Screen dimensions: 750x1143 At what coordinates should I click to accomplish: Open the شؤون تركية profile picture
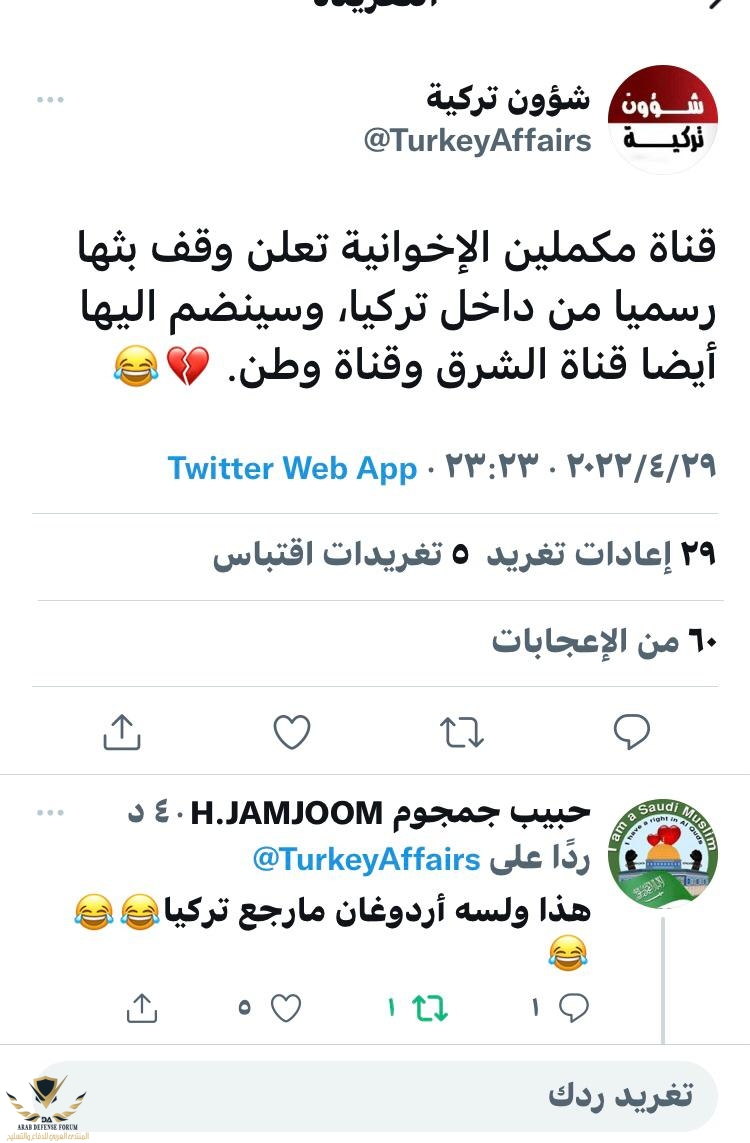[x=664, y=120]
